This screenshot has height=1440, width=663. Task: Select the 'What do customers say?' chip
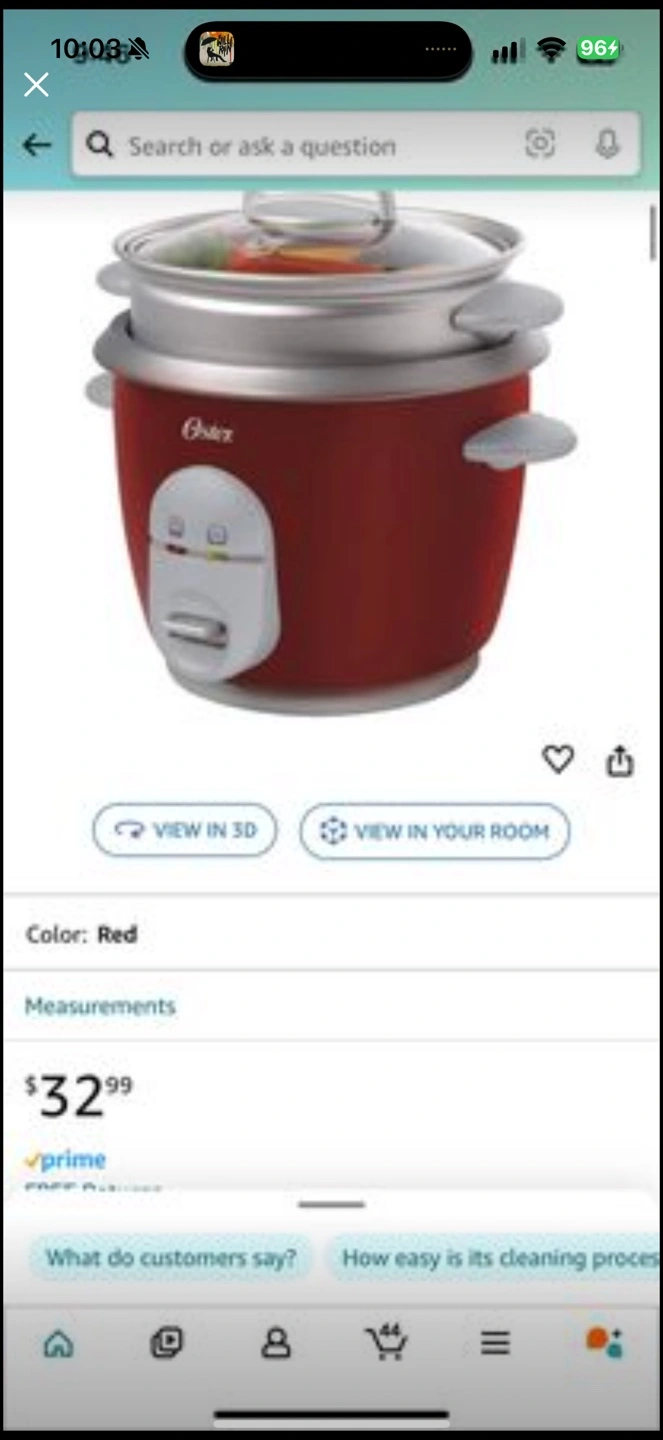[x=171, y=1258]
